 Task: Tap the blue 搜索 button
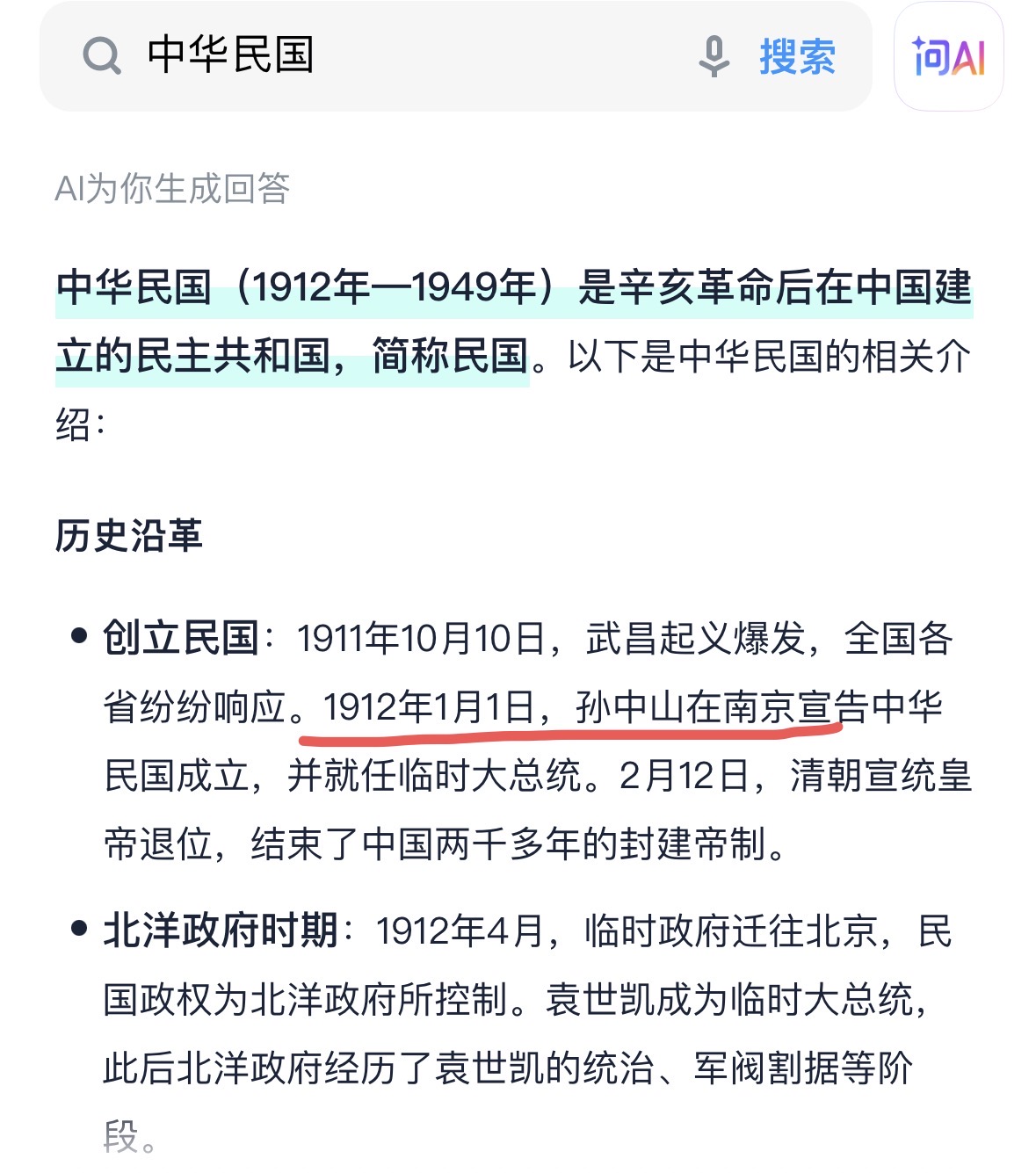point(797,56)
